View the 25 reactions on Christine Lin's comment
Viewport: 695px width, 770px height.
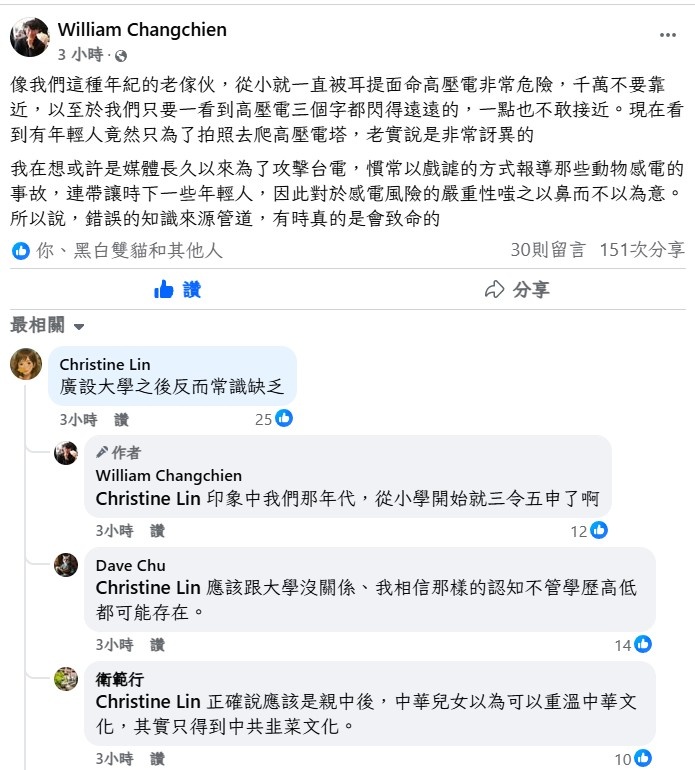click(x=274, y=419)
